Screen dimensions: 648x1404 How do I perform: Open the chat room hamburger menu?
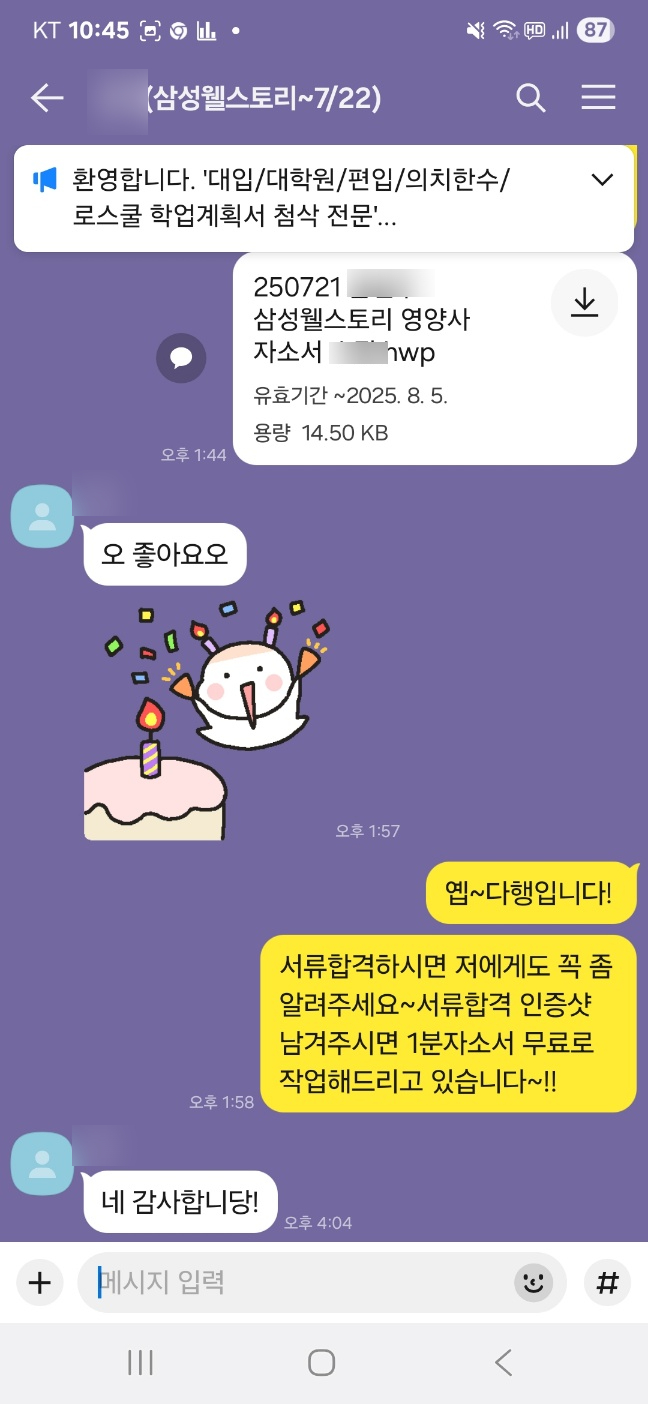tap(598, 98)
